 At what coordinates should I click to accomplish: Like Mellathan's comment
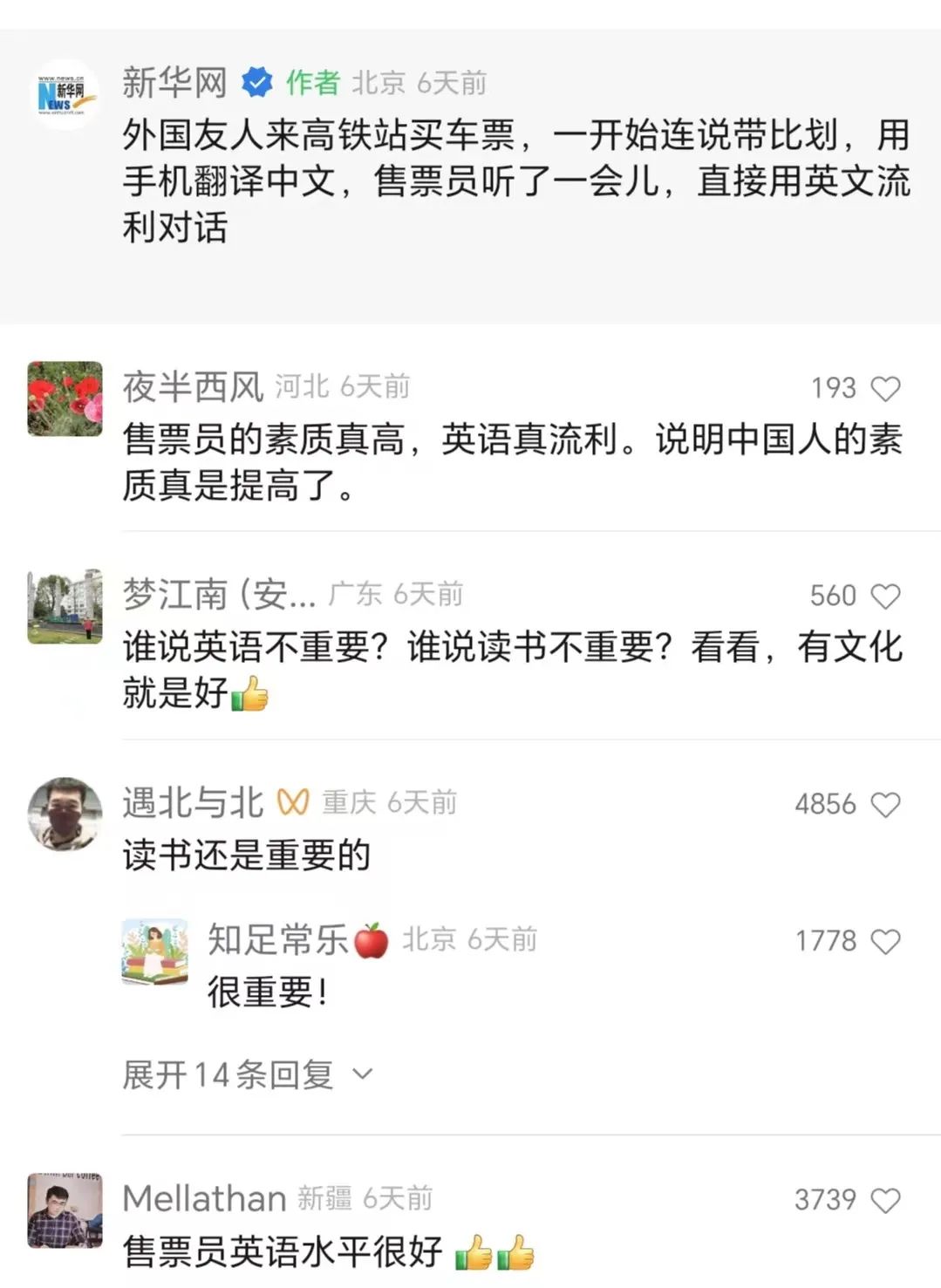point(885,1201)
